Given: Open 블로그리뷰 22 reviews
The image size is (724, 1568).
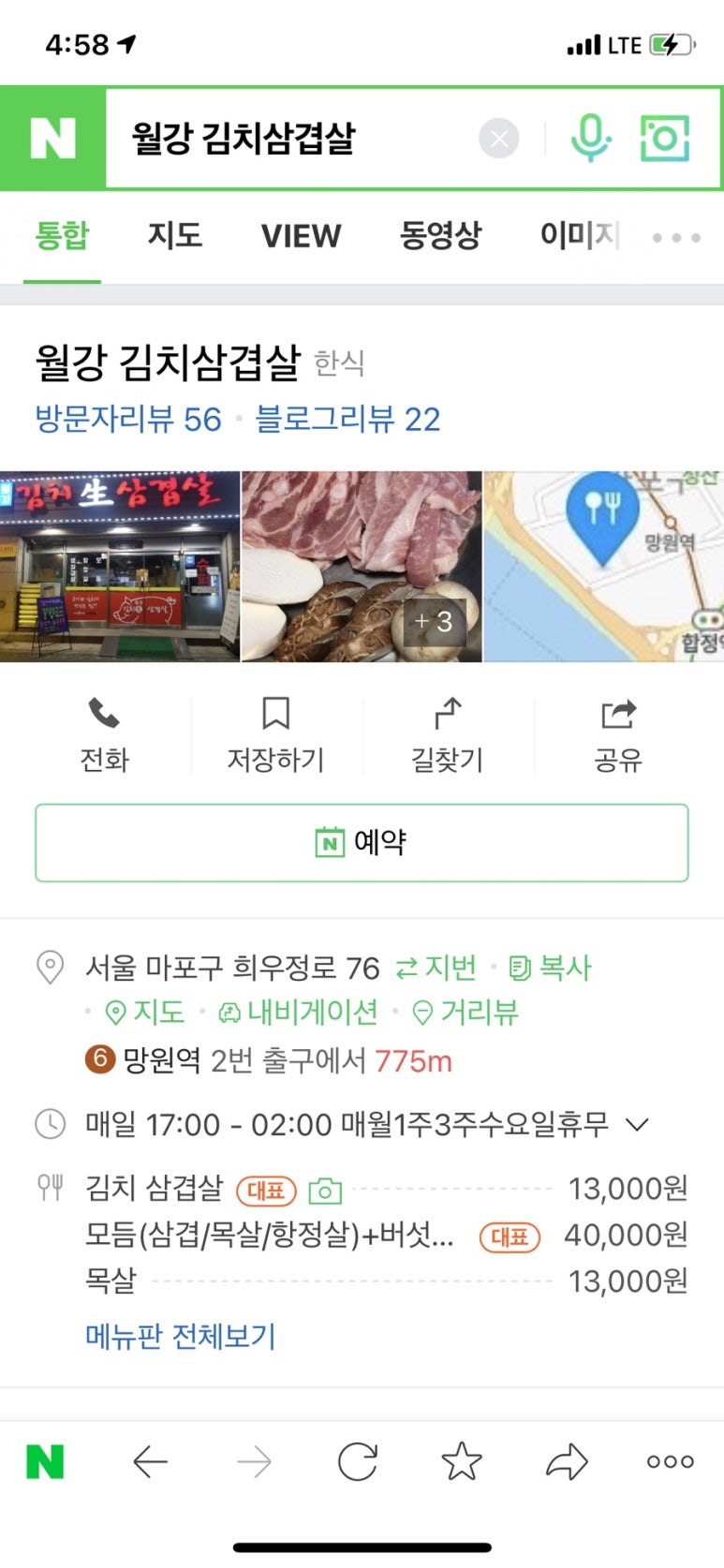Looking at the screenshot, I should click(x=347, y=419).
